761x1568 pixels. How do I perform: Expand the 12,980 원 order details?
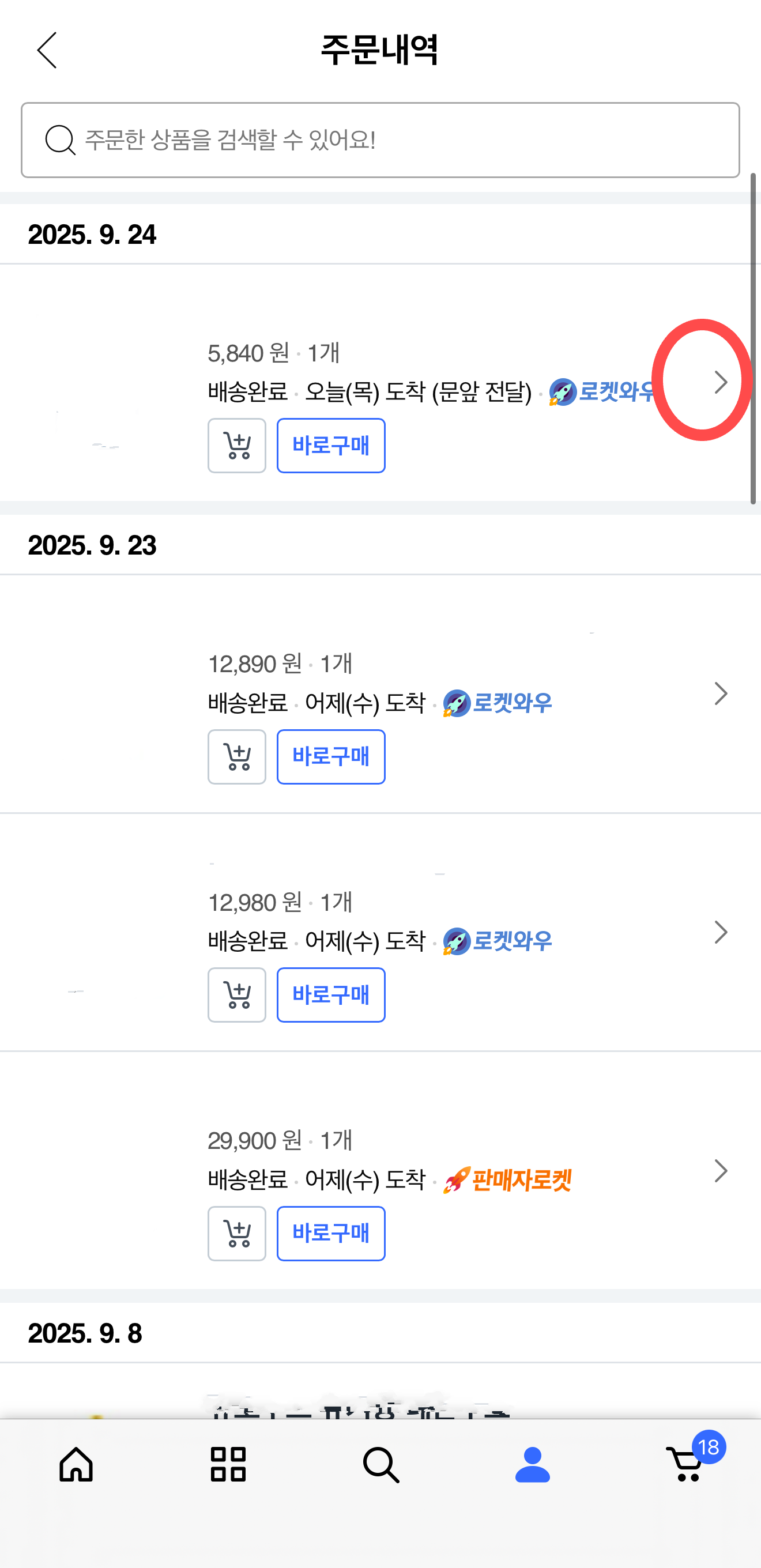coord(720,933)
